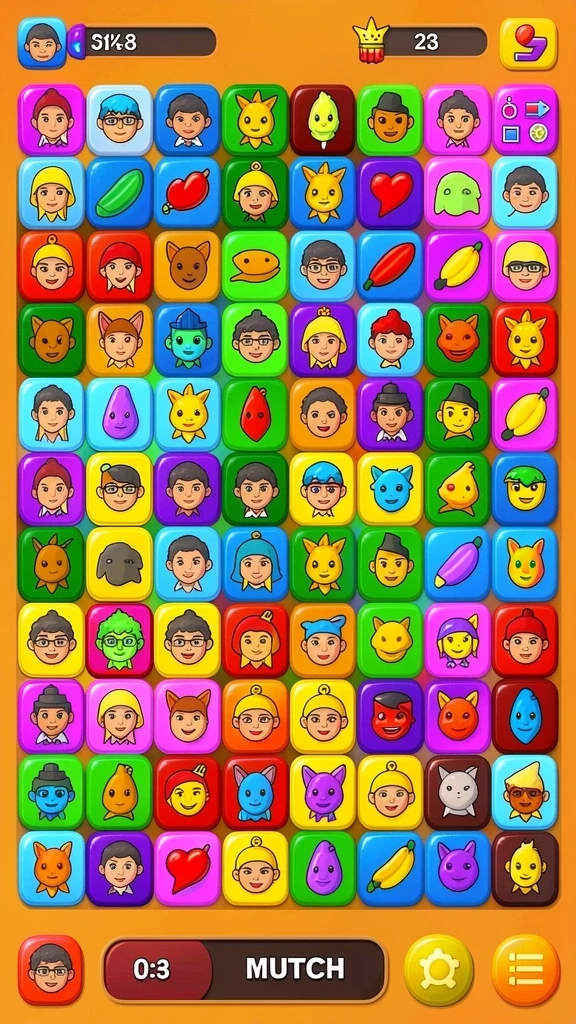Open the gear settings button
Viewport: 576px width, 1024px height.
[x=439, y=970]
